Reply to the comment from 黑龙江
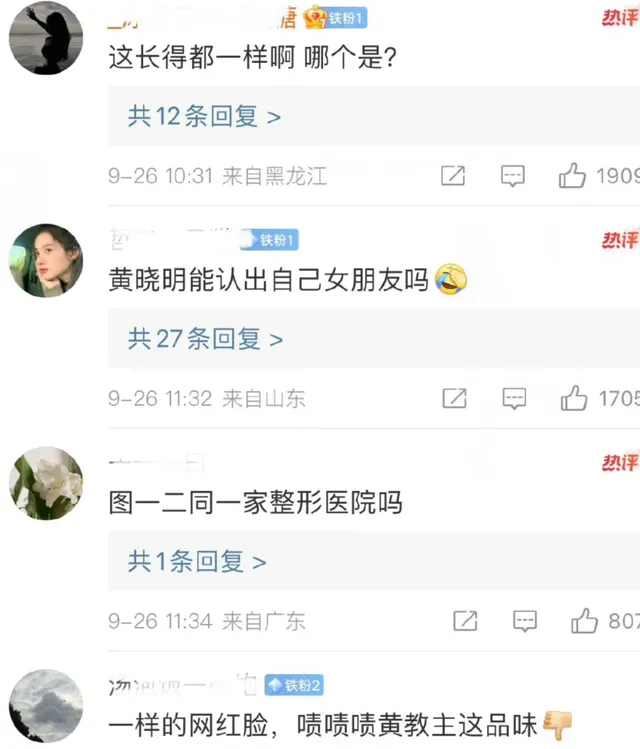The image size is (640, 749). 512,177
